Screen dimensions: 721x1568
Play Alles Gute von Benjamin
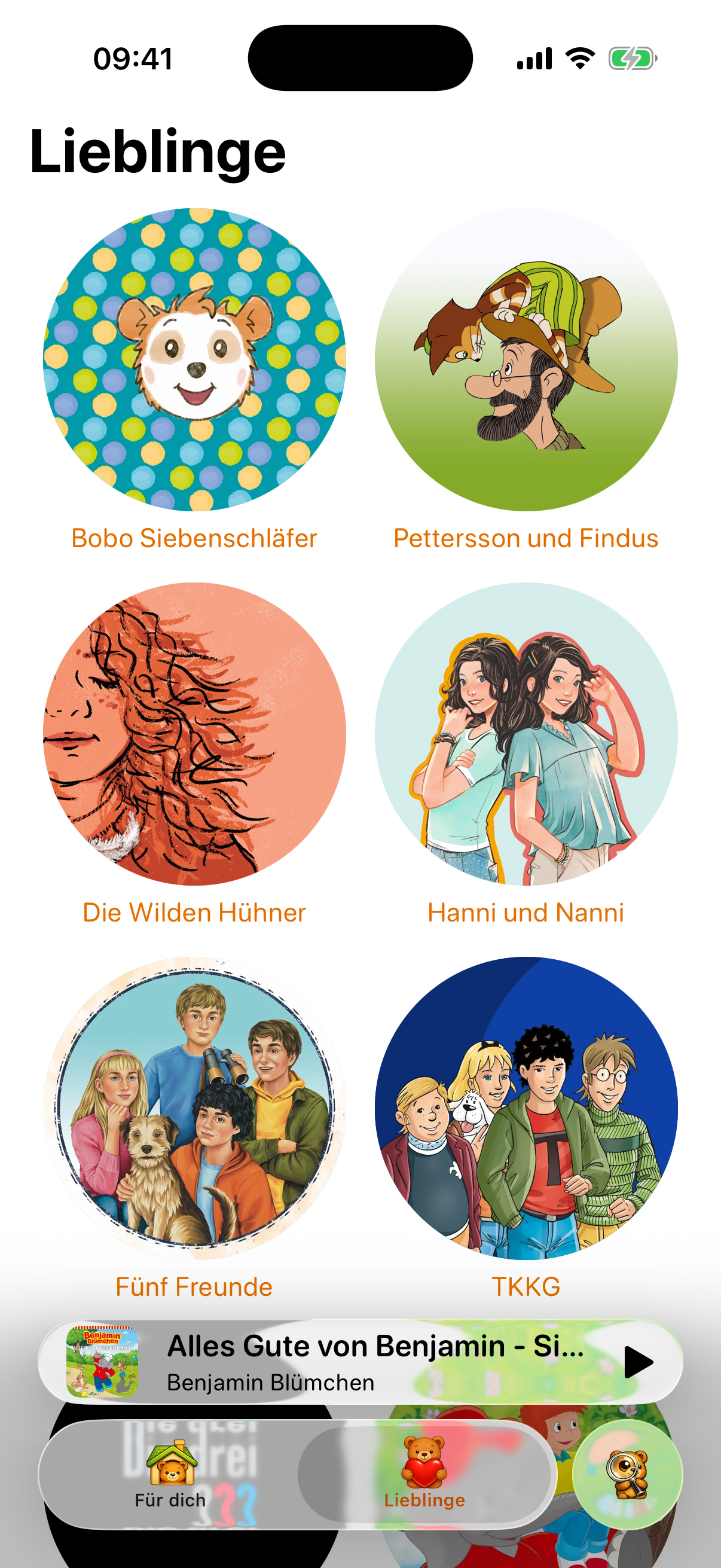point(638,1362)
